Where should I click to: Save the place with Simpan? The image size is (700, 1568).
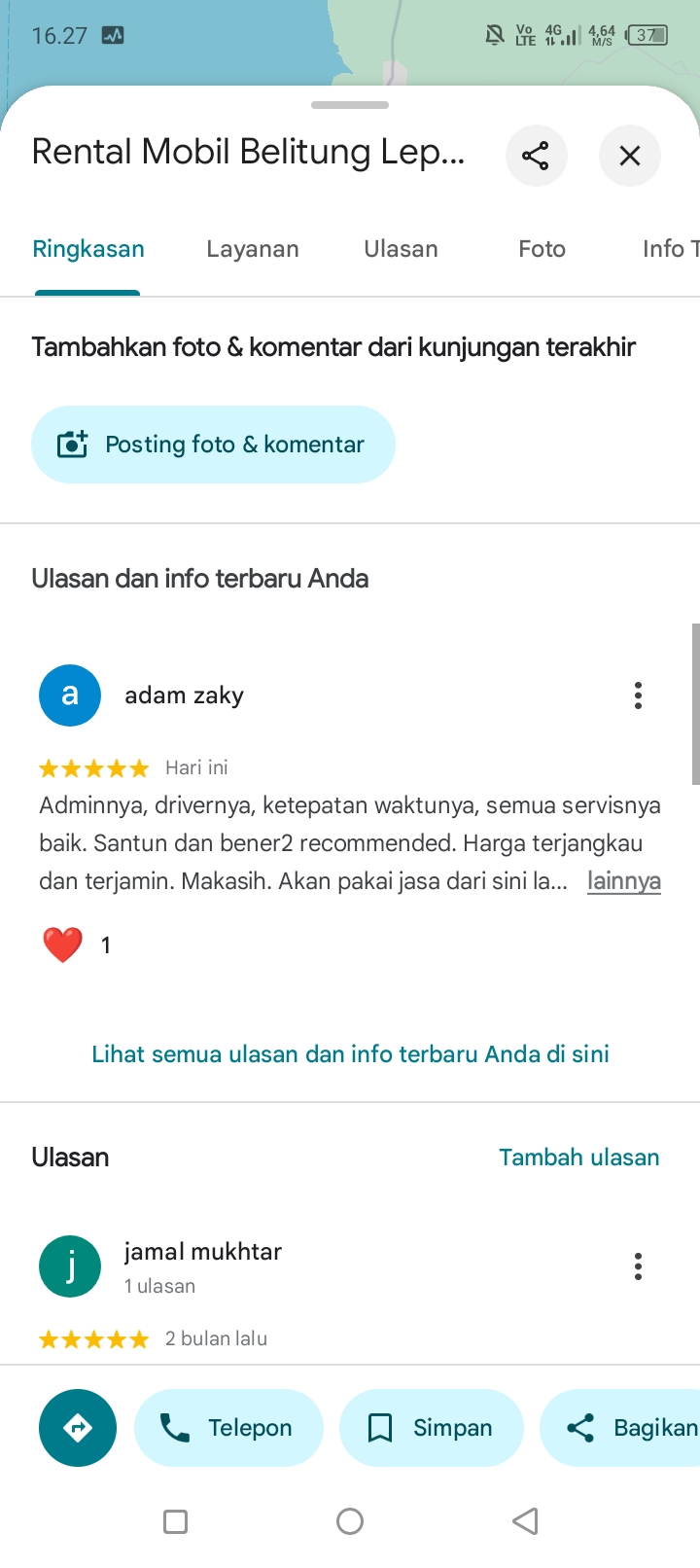tap(432, 1428)
